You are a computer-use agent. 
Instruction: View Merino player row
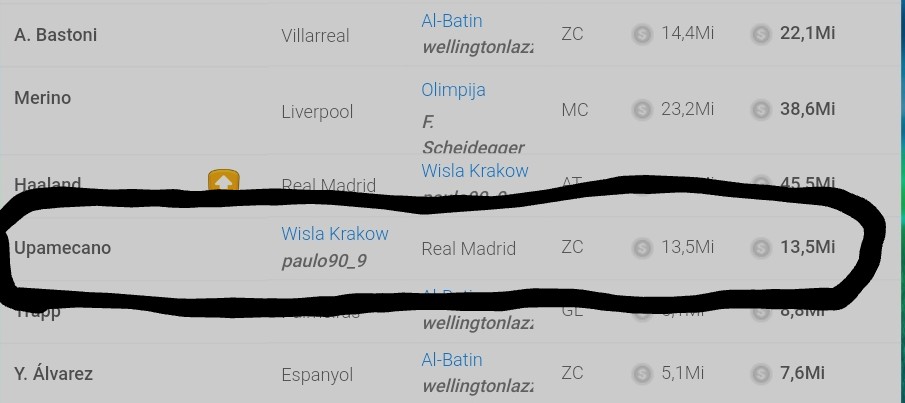(43, 98)
